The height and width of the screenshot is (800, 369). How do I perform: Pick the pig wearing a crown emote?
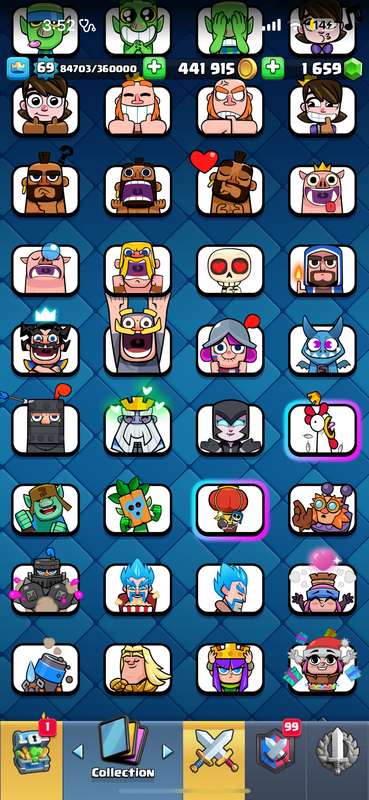(x=323, y=189)
